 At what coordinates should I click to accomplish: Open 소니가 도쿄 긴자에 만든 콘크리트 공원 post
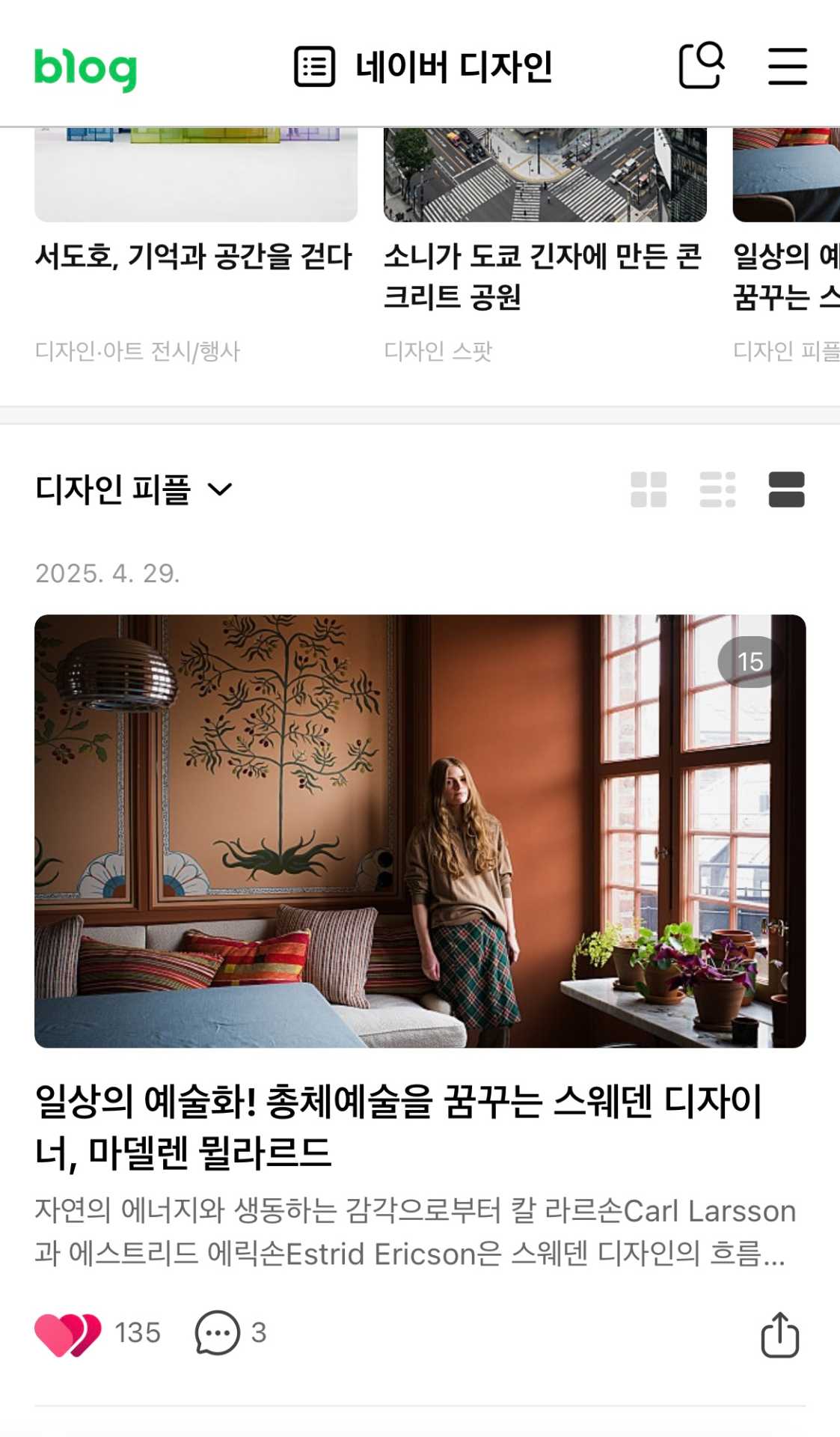coord(544,275)
